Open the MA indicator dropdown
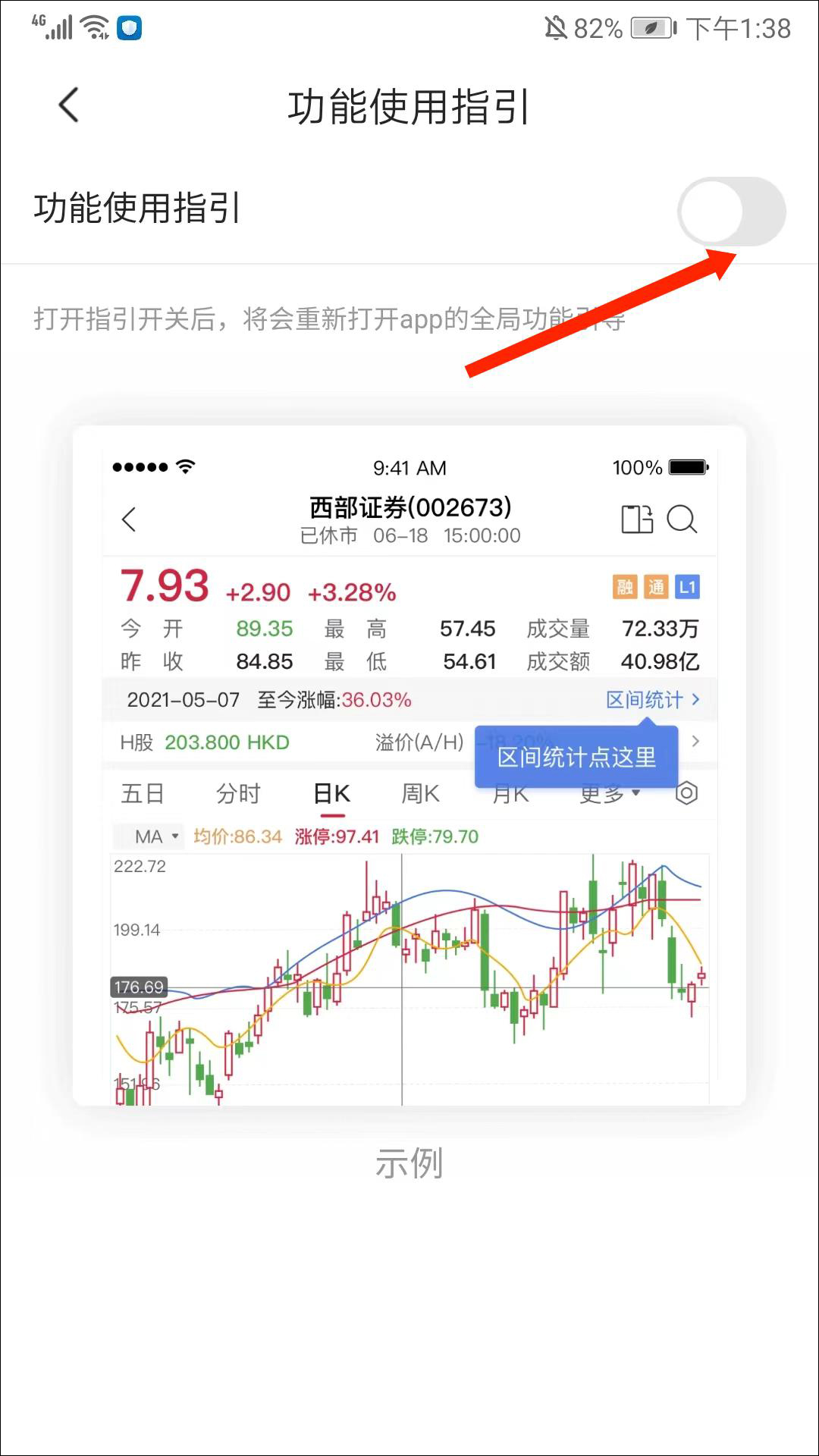The height and width of the screenshot is (1456, 819). click(x=149, y=836)
